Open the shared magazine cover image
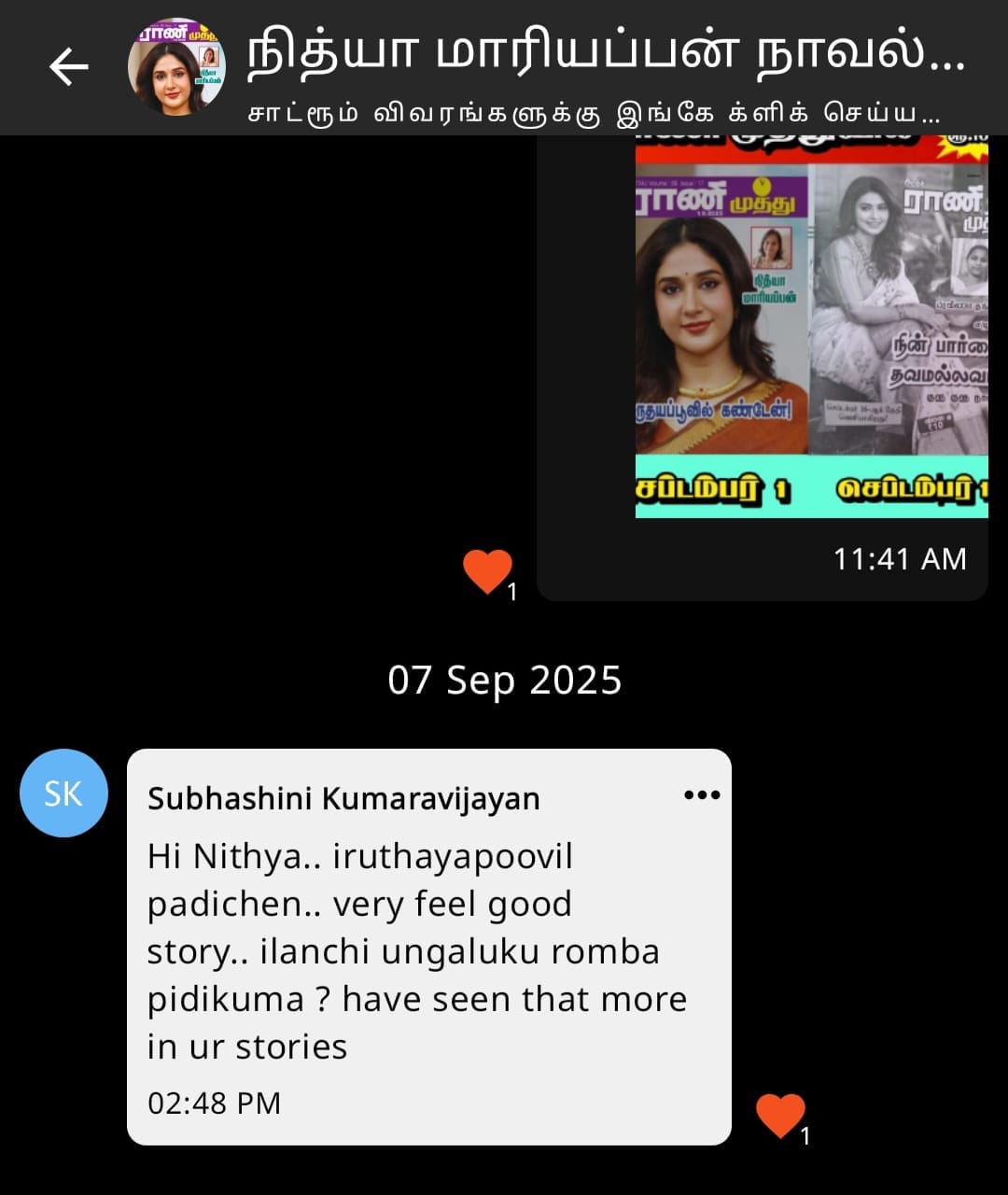The width and height of the screenshot is (1008, 1195). 811,327
